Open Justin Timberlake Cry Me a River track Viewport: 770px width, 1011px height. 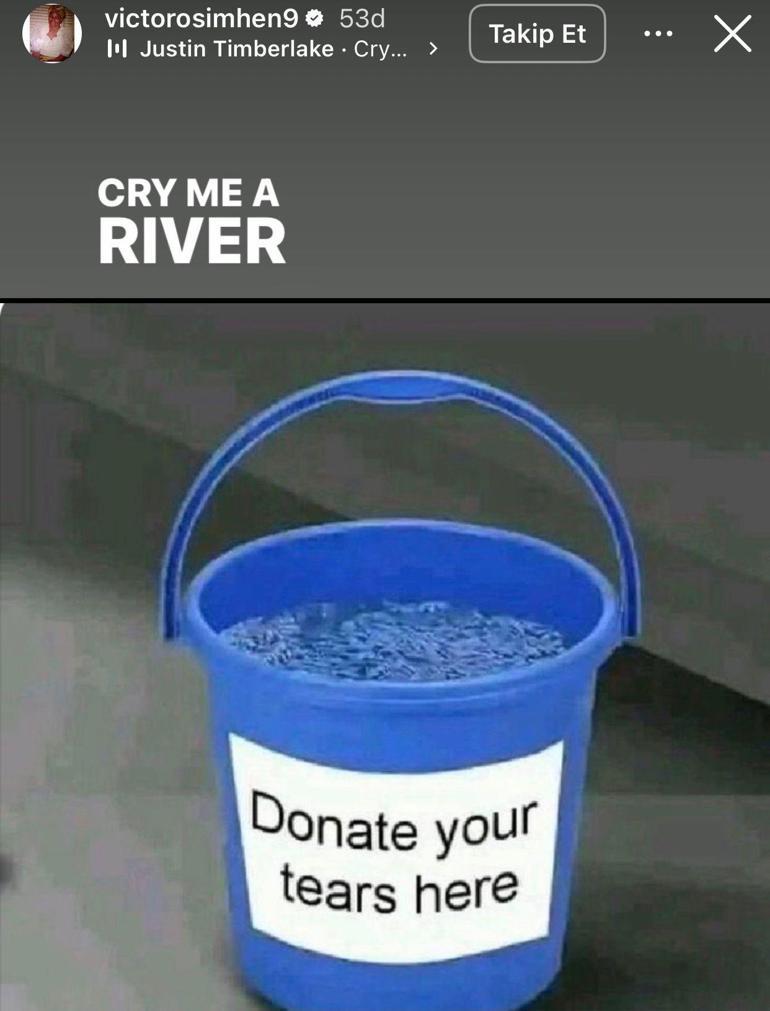click(x=271, y=49)
